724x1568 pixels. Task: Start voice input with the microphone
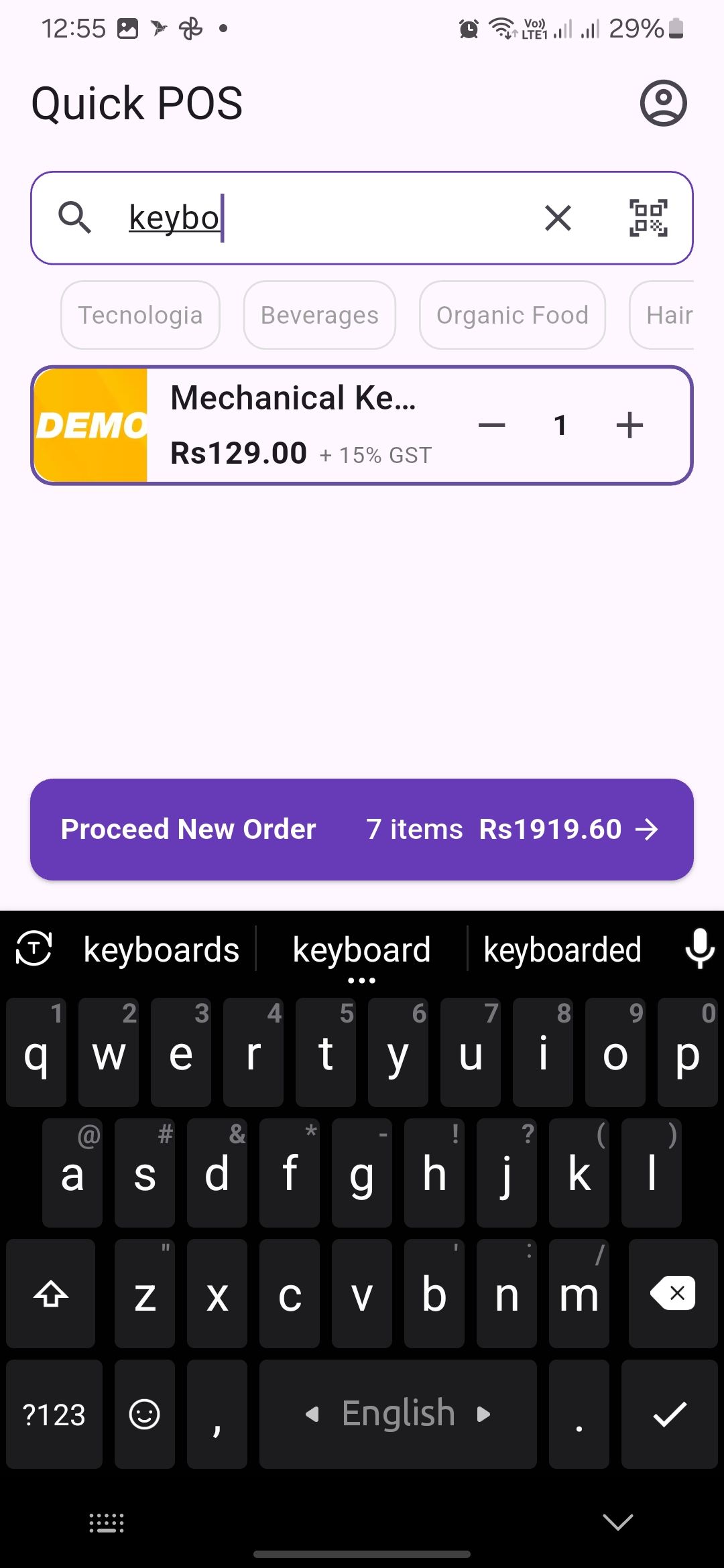699,949
